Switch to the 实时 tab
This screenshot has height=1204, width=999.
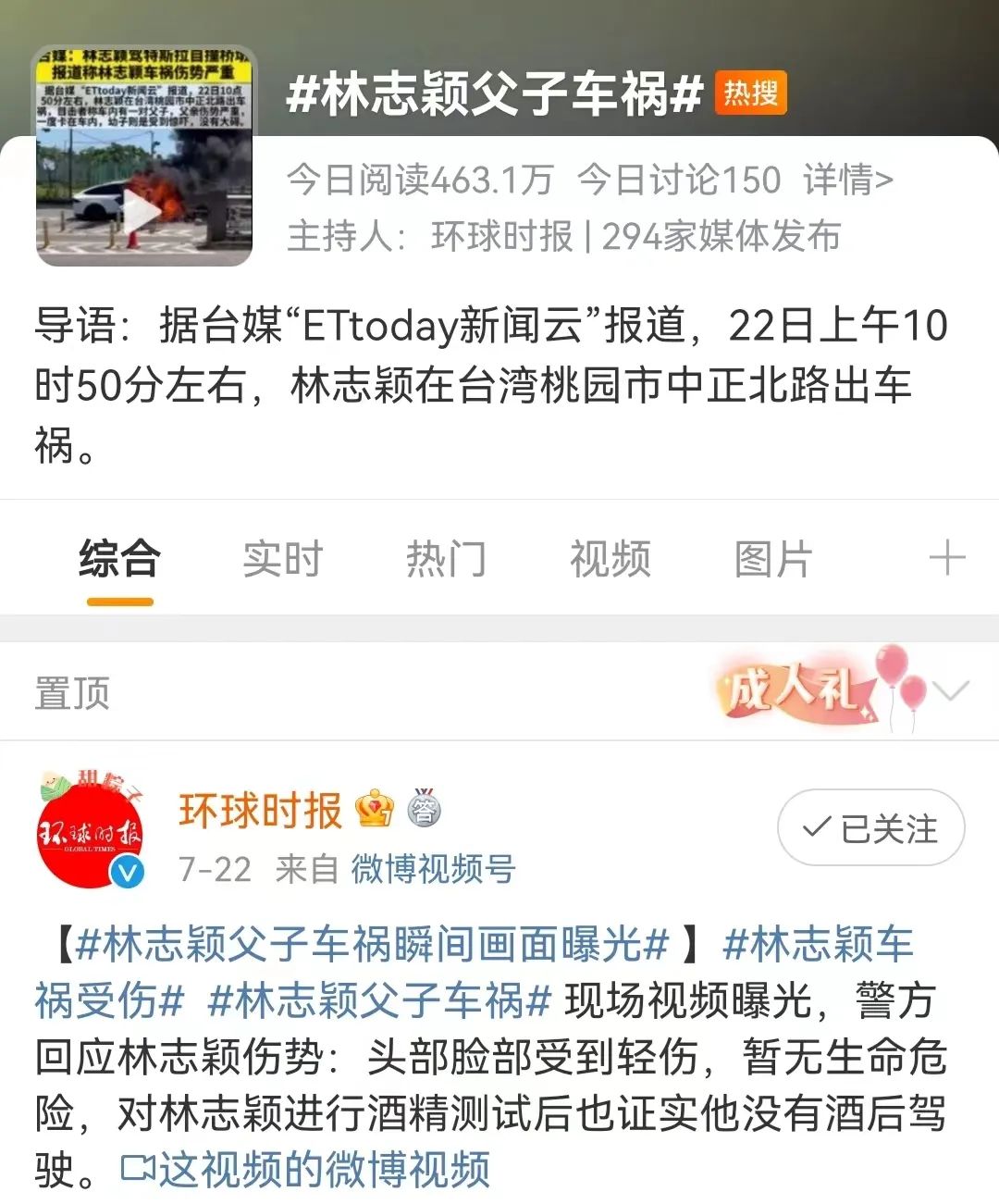coord(282,560)
